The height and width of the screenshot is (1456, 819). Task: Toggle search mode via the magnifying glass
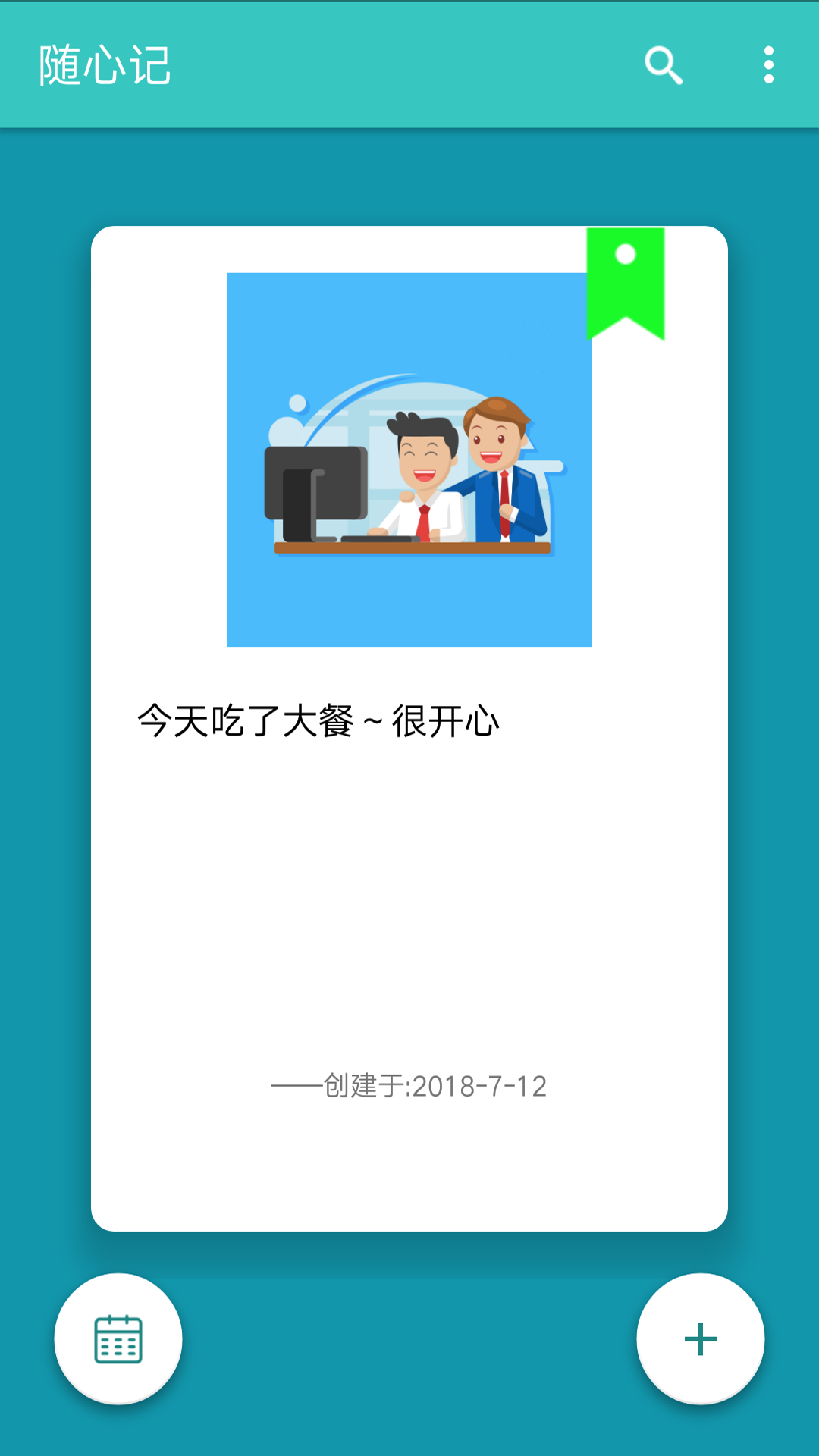click(664, 67)
